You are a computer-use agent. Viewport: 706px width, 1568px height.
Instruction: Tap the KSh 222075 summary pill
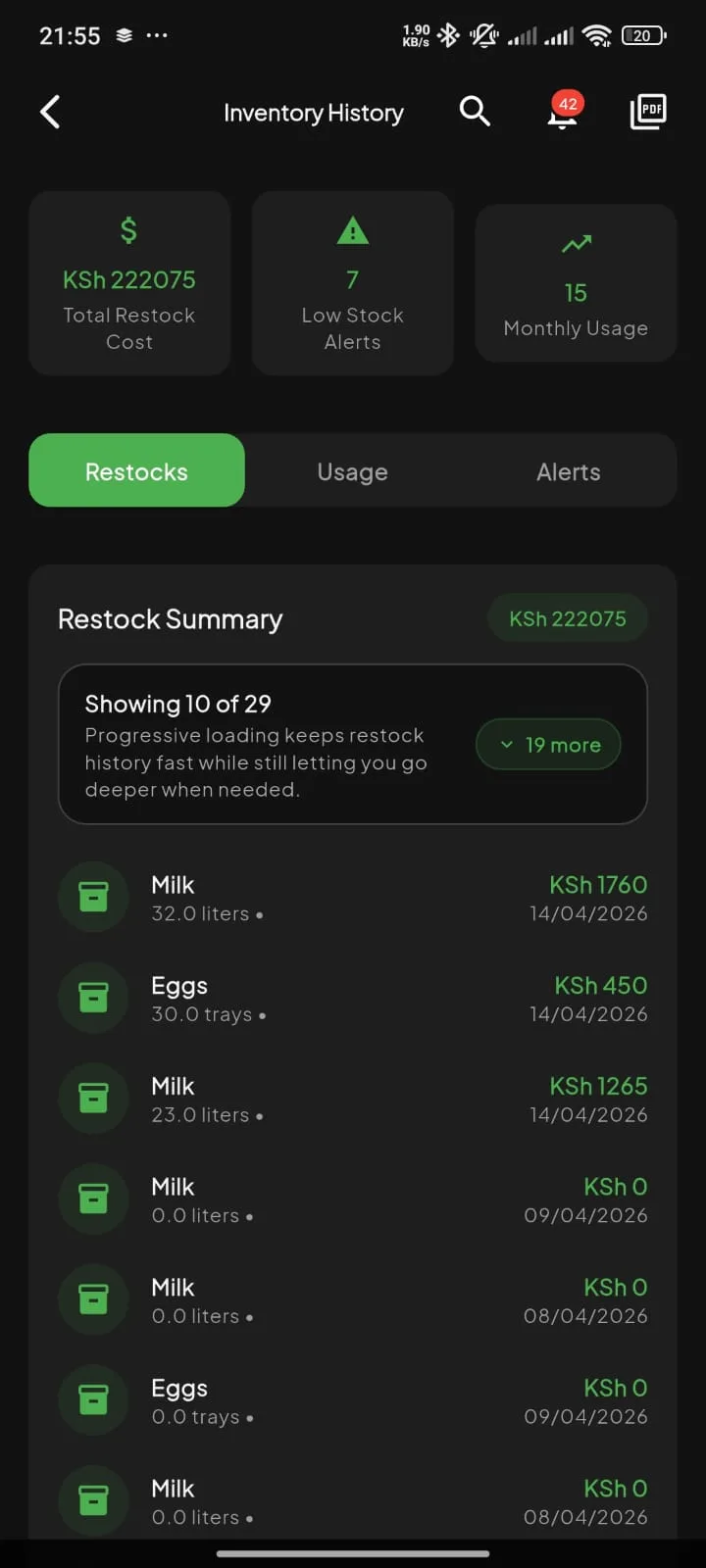pyautogui.click(x=567, y=618)
